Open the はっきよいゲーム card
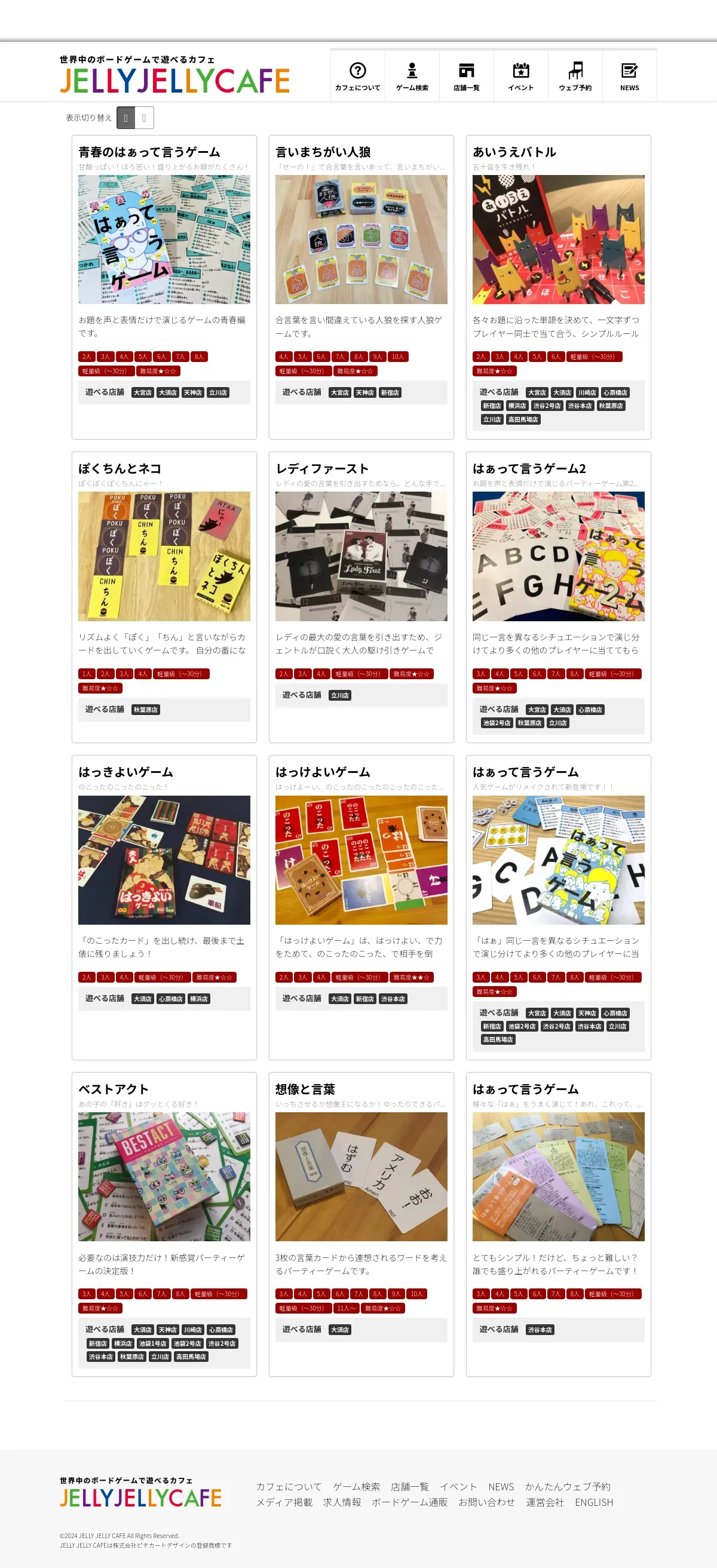The height and width of the screenshot is (1568, 717). click(x=164, y=907)
